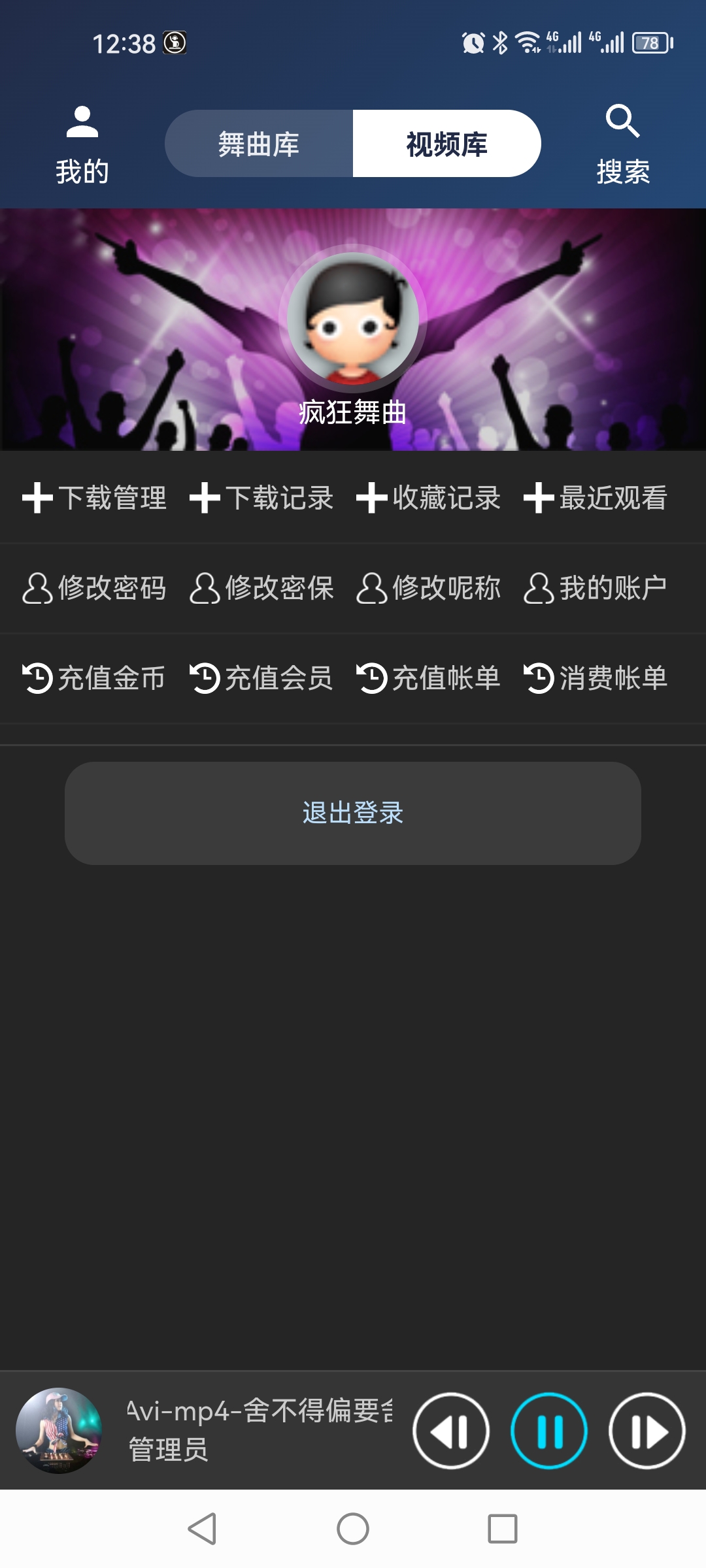The height and width of the screenshot is (1568, 706).
Task: View 充值帐单 recharge bills
Action: point(429,678)
